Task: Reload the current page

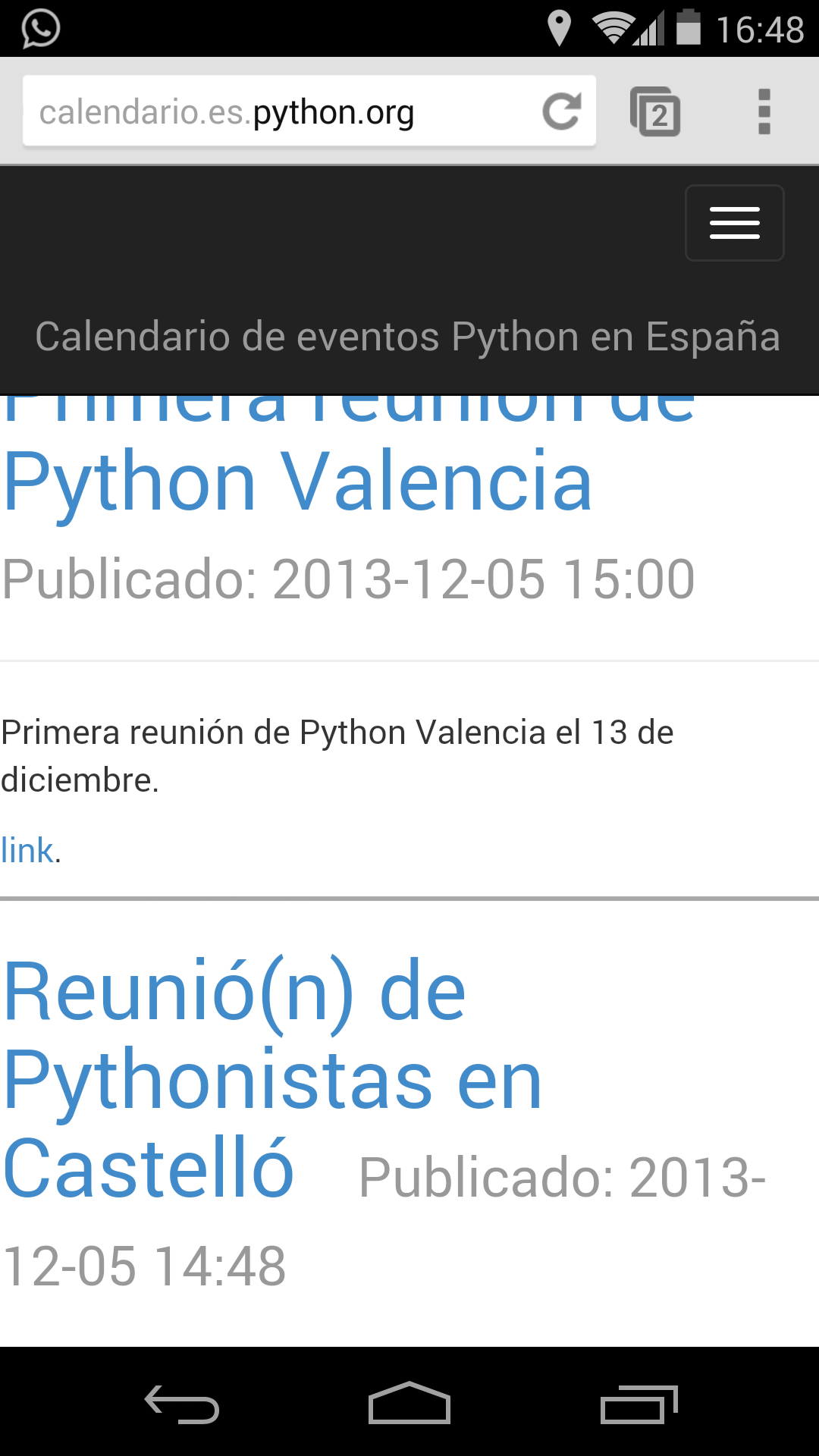Action: 562,112
